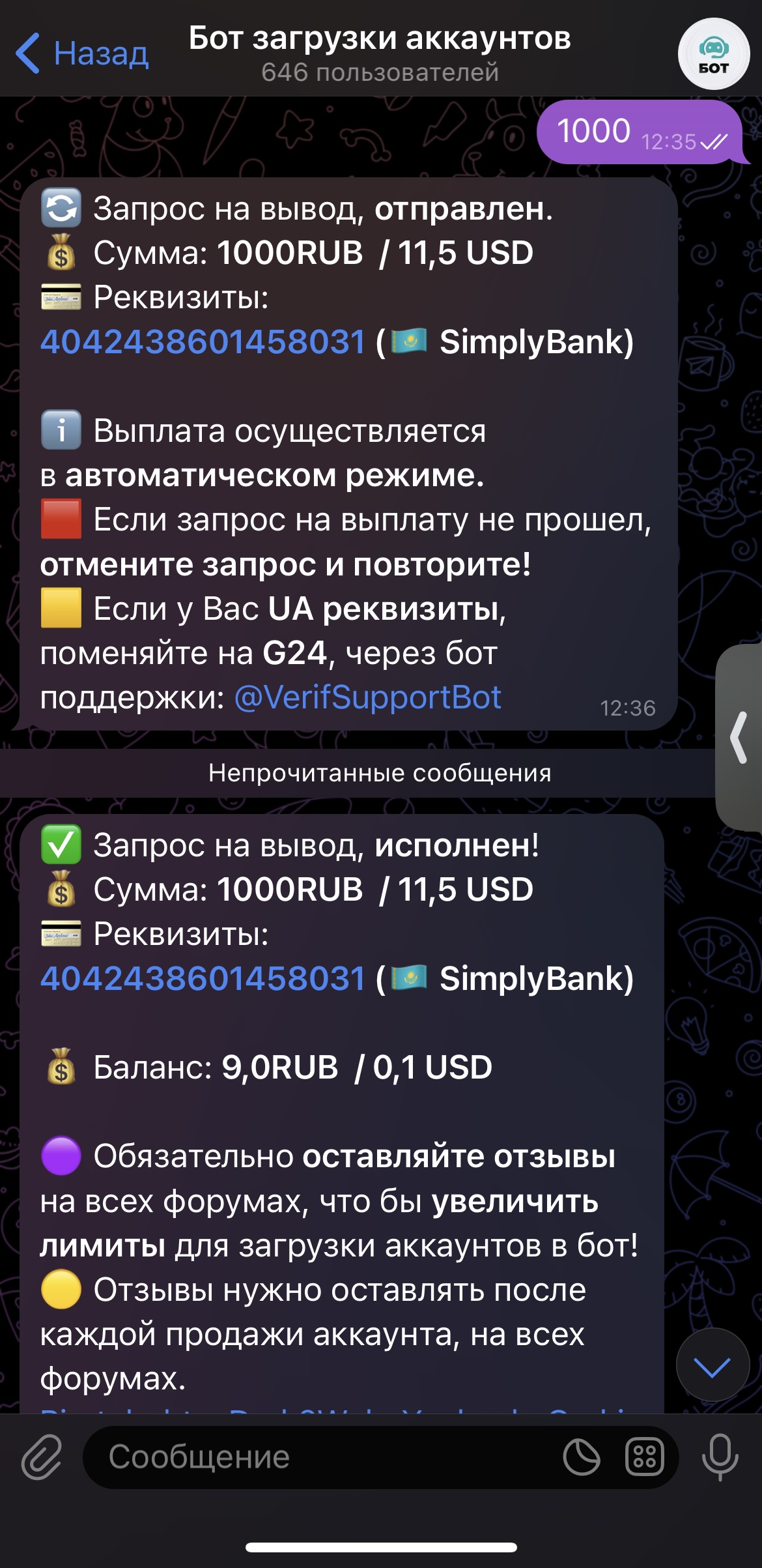This screenshot has height=1568, width=762.
Task: Tap the card number in the исполнен message
Action: 203,978
